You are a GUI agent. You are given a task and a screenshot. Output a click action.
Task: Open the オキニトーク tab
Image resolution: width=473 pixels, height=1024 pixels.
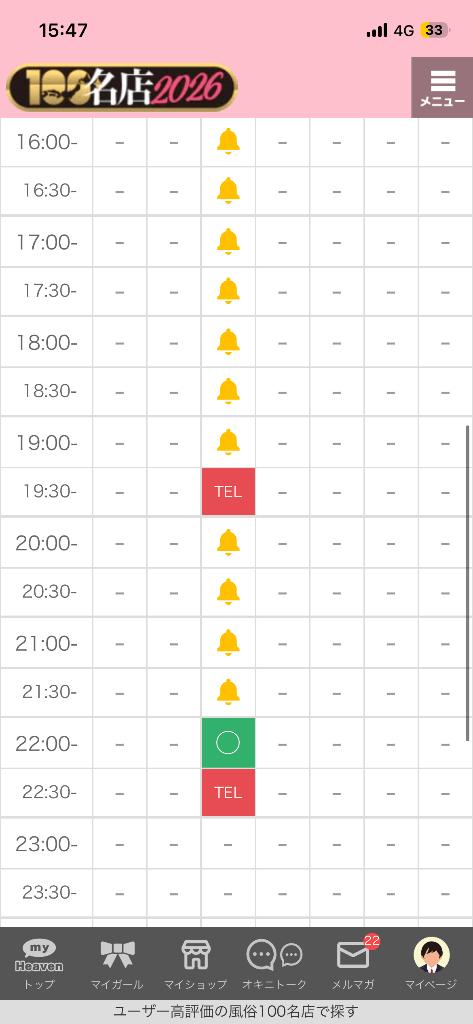pyautogui.click(x=274, y=964)
